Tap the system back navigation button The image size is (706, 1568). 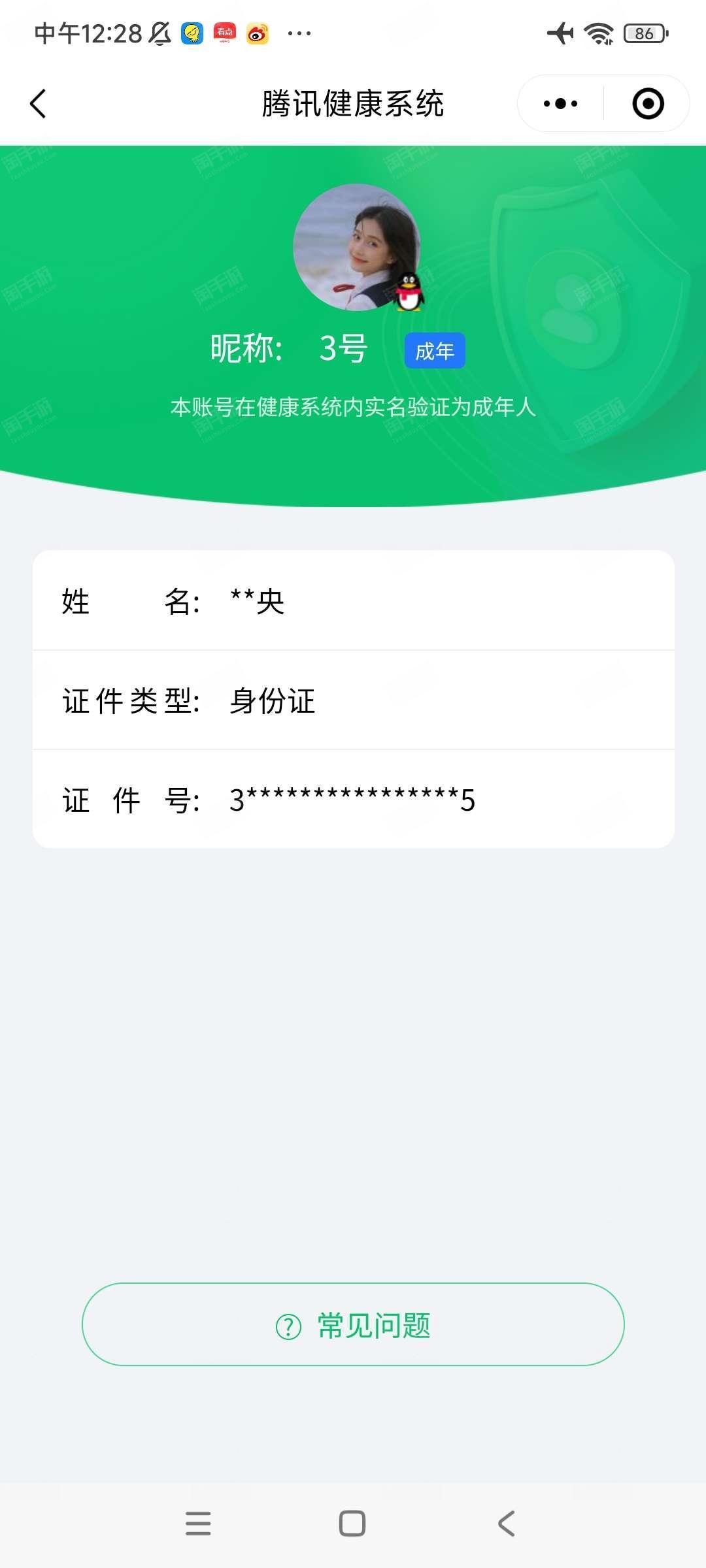click(507, 1523)
